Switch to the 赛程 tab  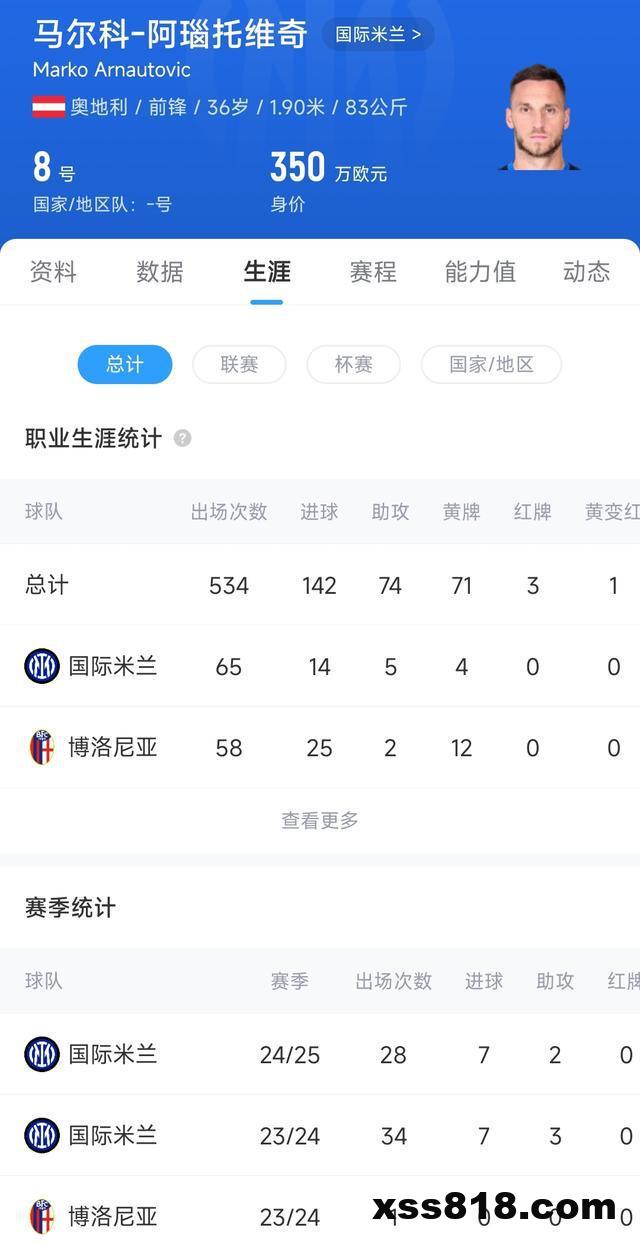(373, 272)
